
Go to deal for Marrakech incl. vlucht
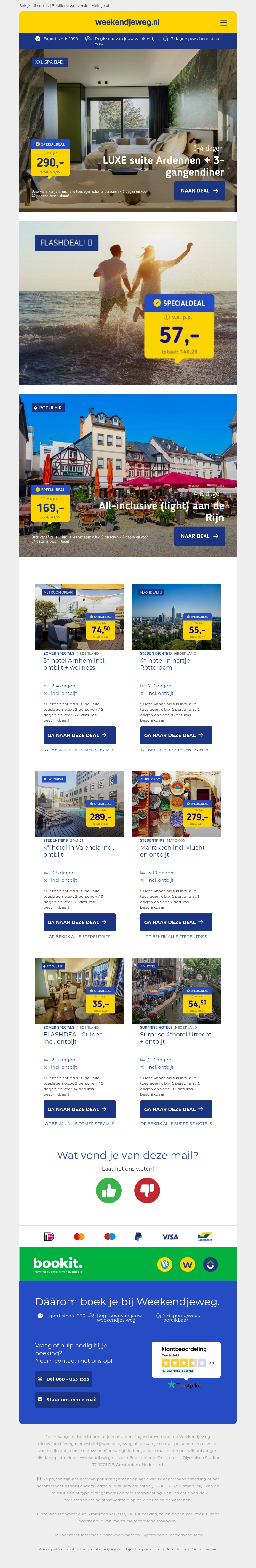click(x=176, y=922)
